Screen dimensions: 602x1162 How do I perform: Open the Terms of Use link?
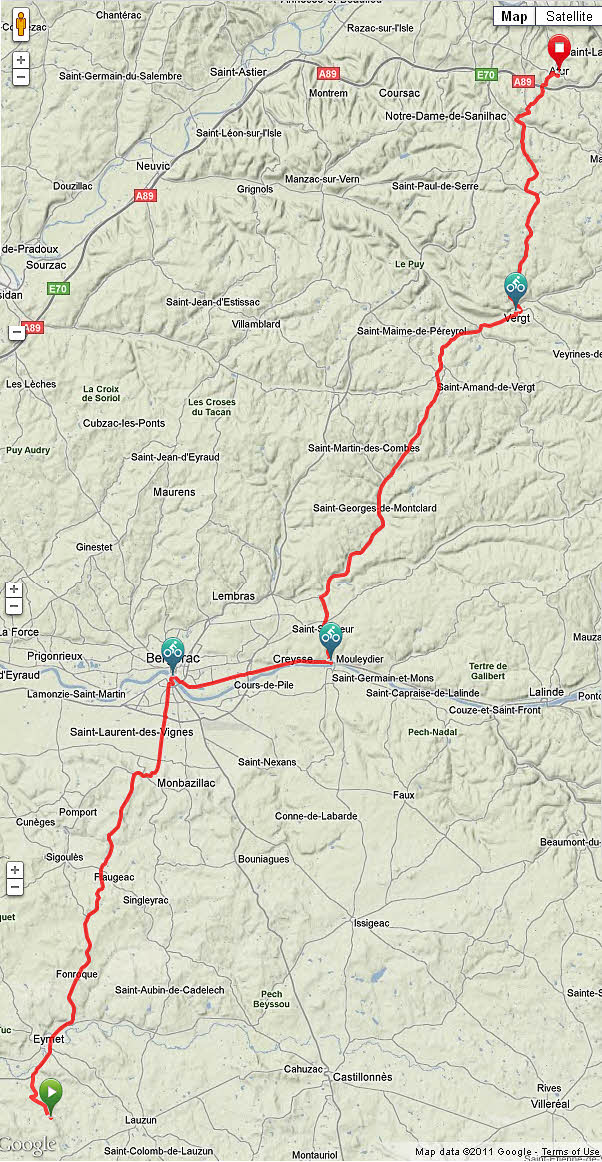[570, 1153]
